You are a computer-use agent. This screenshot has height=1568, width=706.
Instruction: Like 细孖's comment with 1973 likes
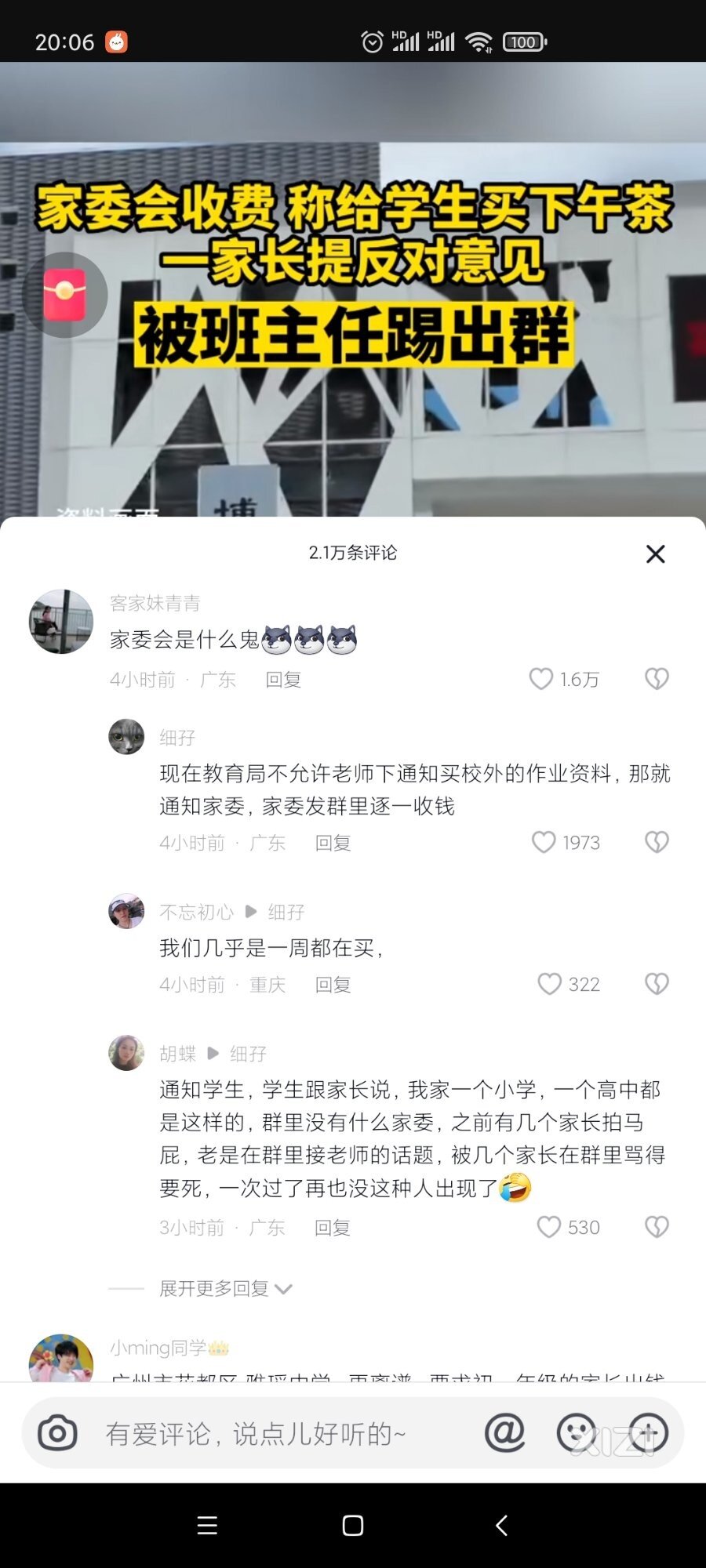coord(544,842)
